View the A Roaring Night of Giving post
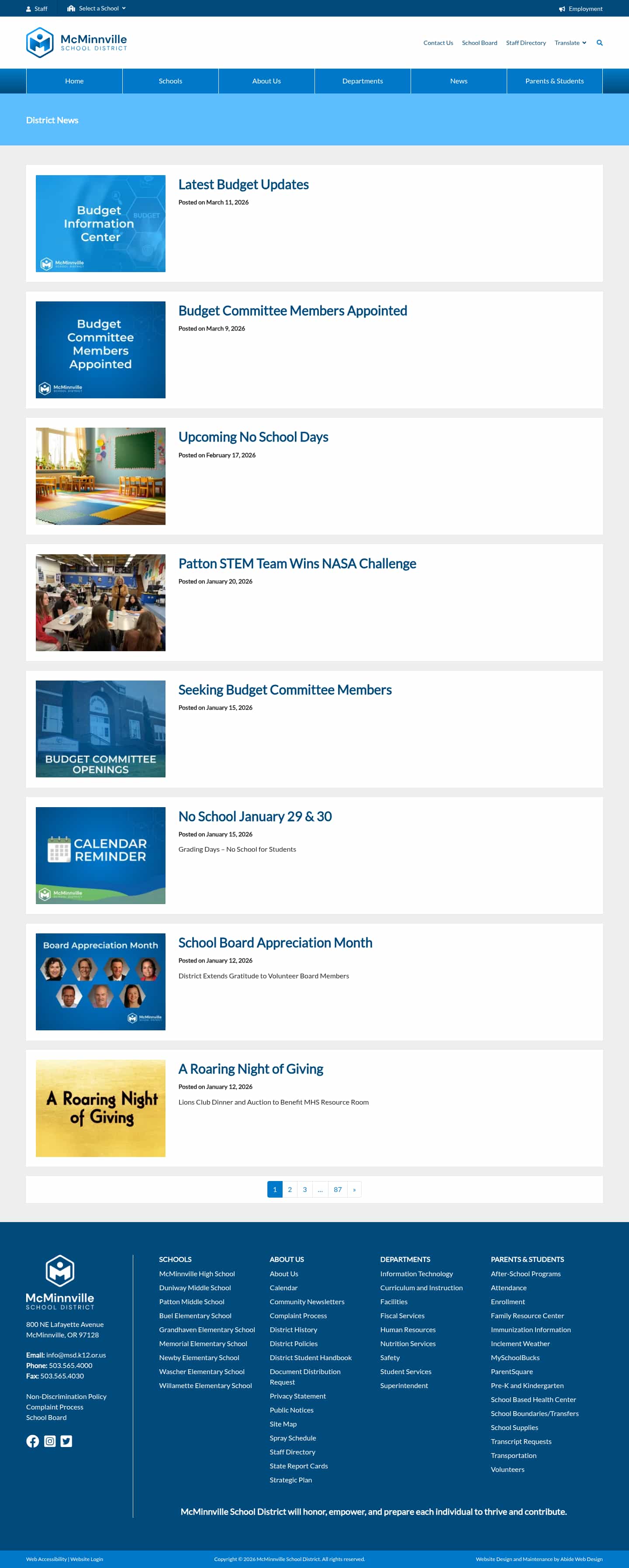 pos(250,1069)
